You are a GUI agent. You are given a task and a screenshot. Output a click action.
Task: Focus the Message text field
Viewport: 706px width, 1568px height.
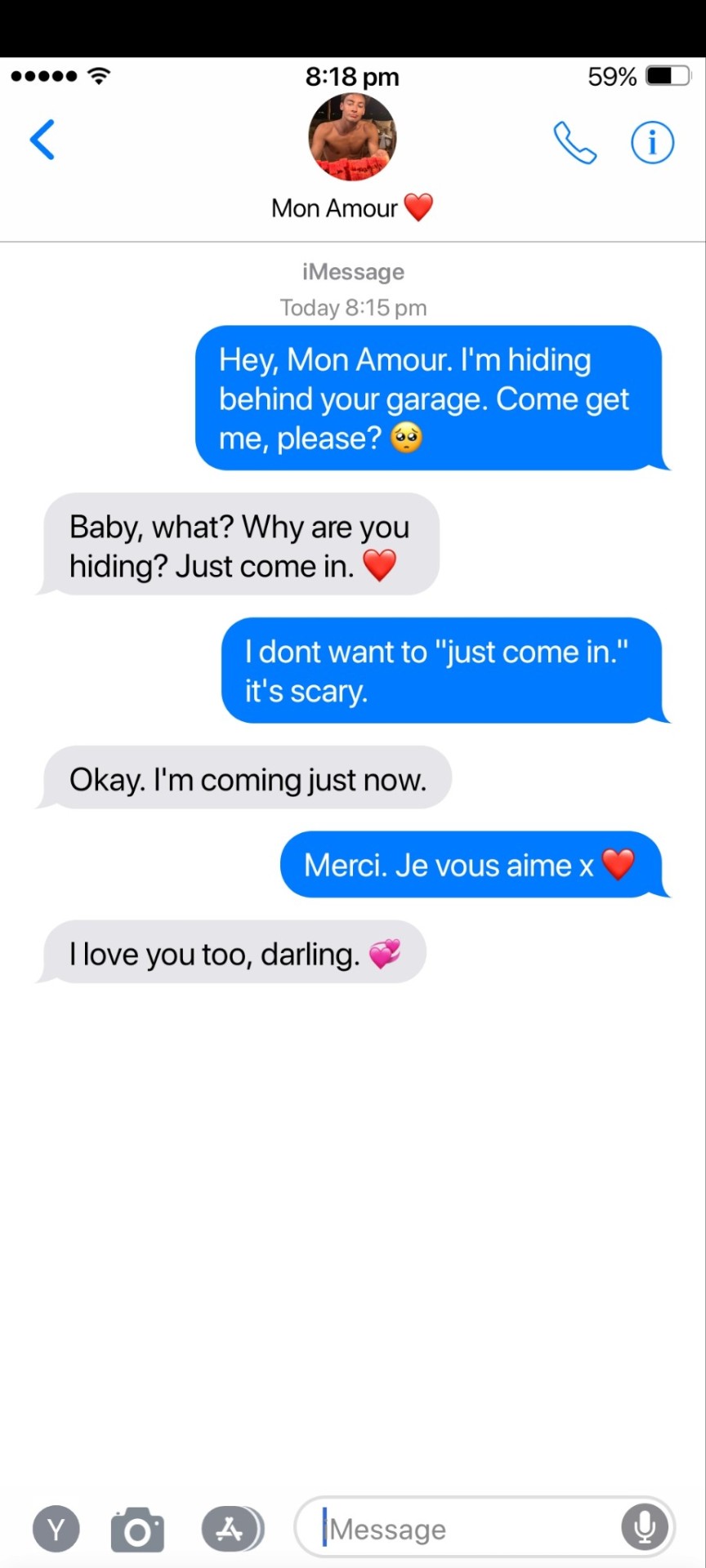click(x=466, y=1529)
